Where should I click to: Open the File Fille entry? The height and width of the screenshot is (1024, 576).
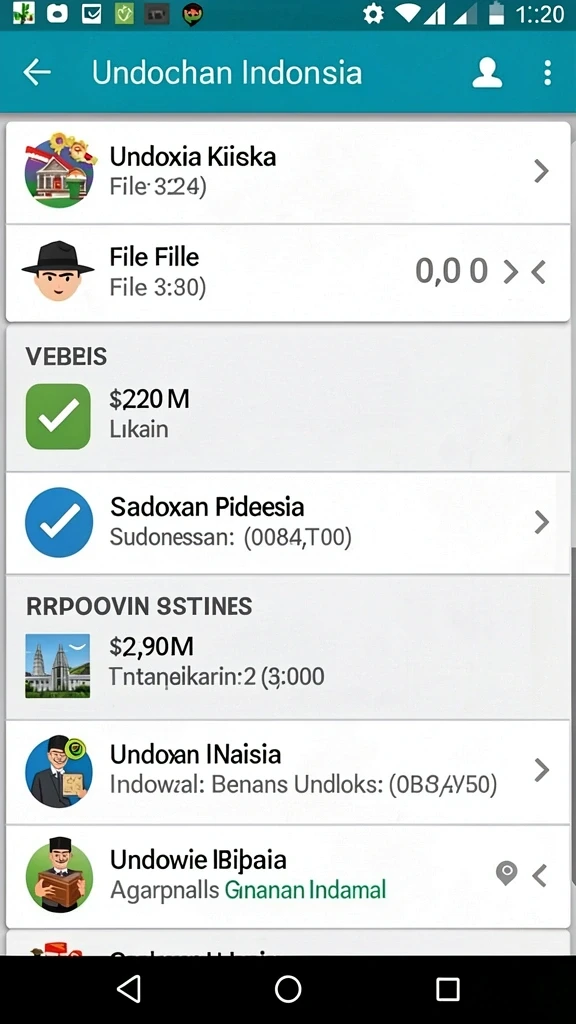tap(288, 272)
